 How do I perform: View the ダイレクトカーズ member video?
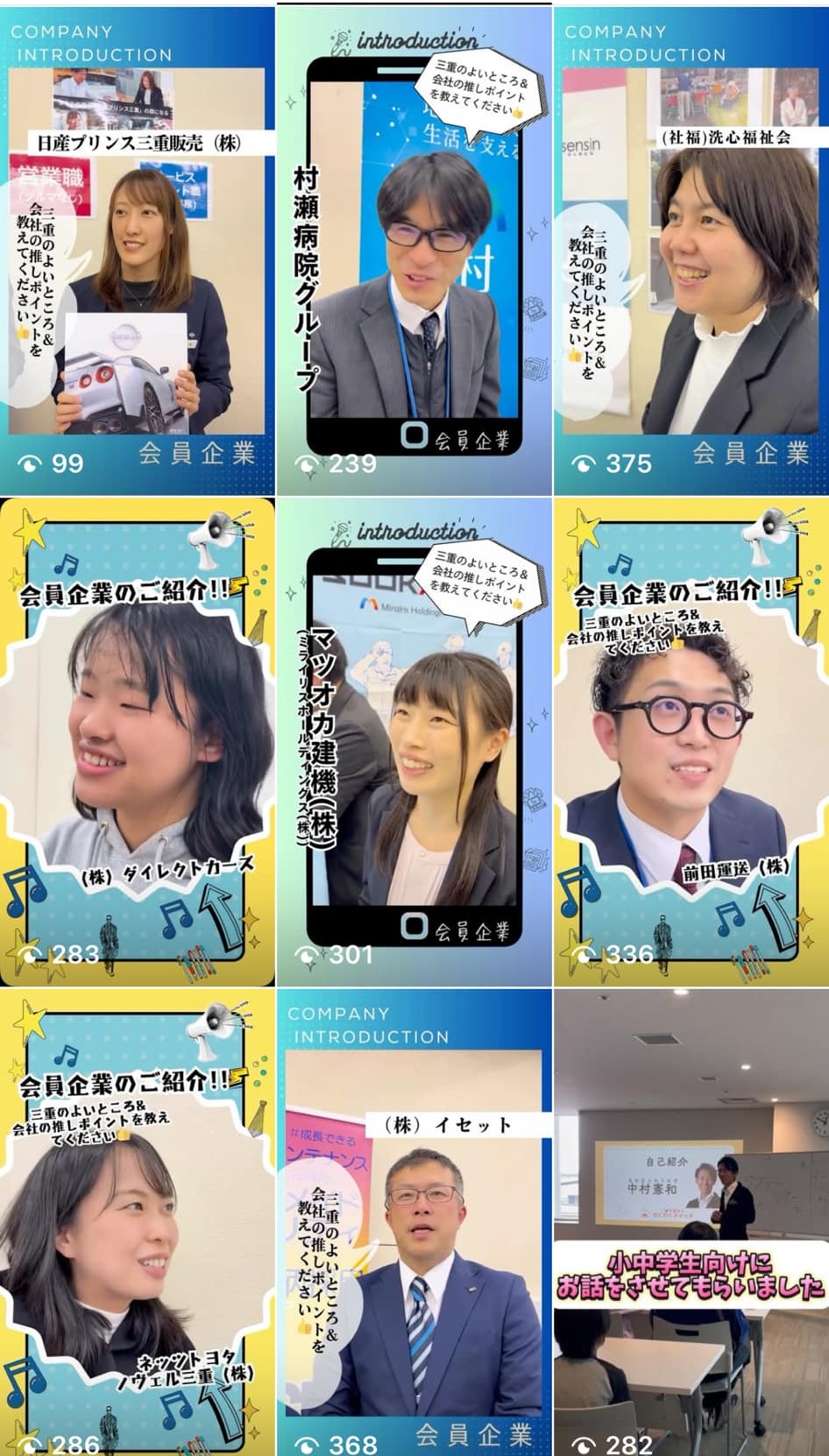click(137, 741)
